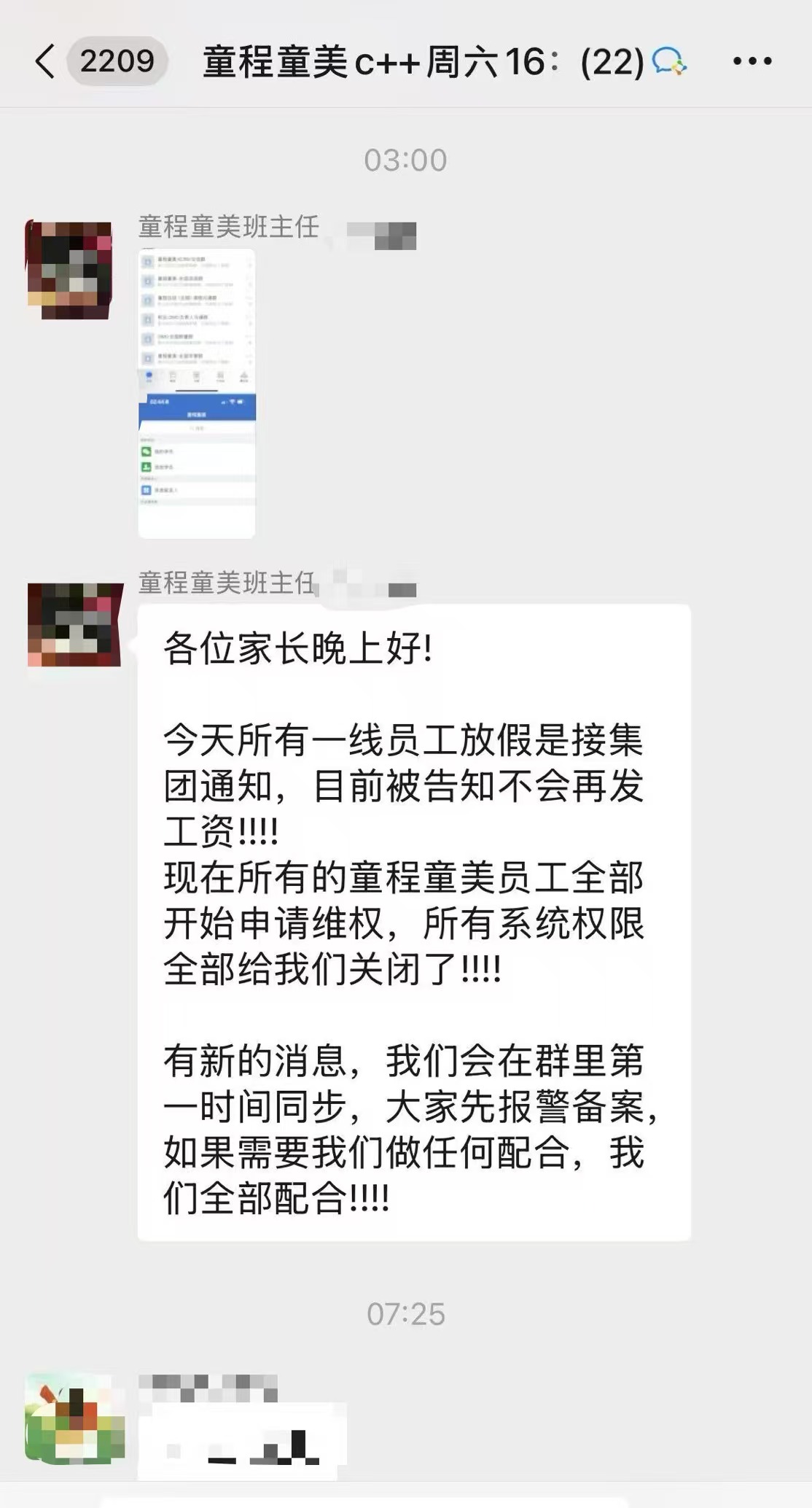Tap the avatar next to the image message
The height and width of the screenshot is (1508, 812).
70,271
